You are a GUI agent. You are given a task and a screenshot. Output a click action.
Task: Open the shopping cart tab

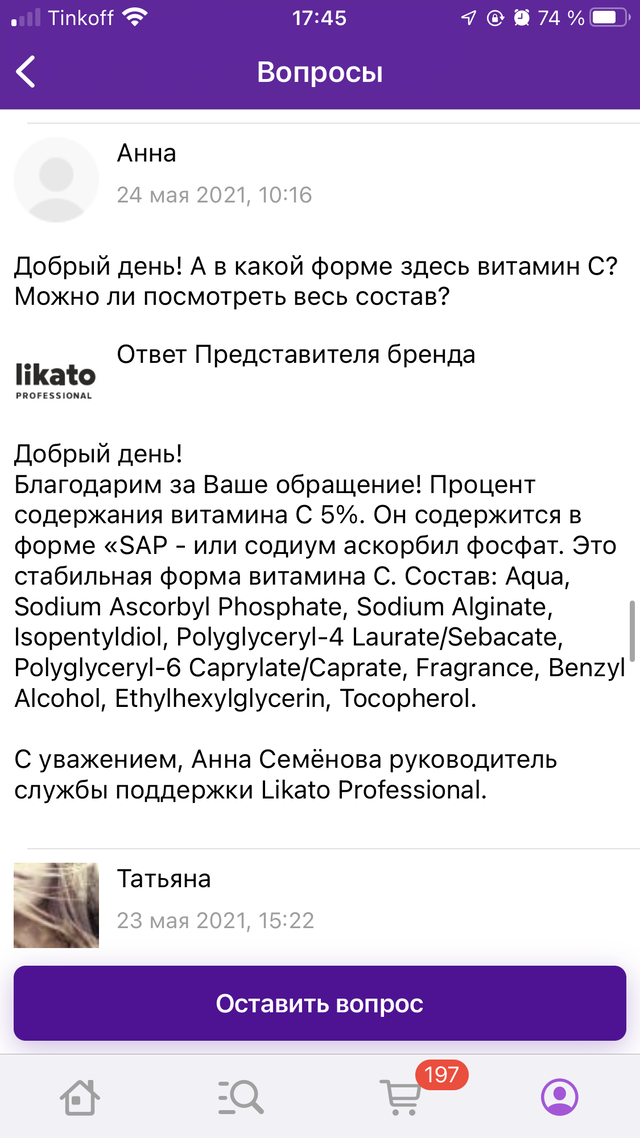click(x=400, y=1097)
